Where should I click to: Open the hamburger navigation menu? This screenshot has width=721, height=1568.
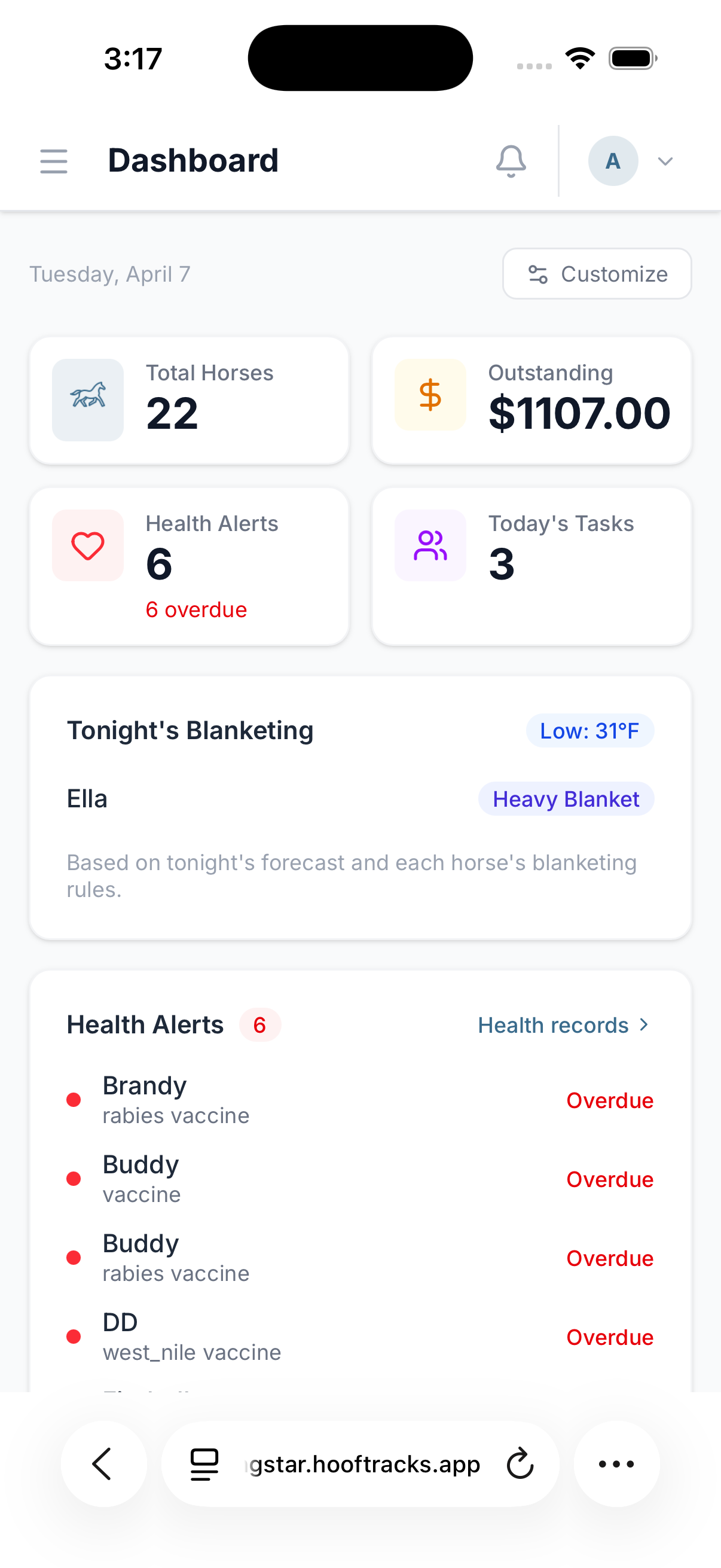tap(54, 161)
